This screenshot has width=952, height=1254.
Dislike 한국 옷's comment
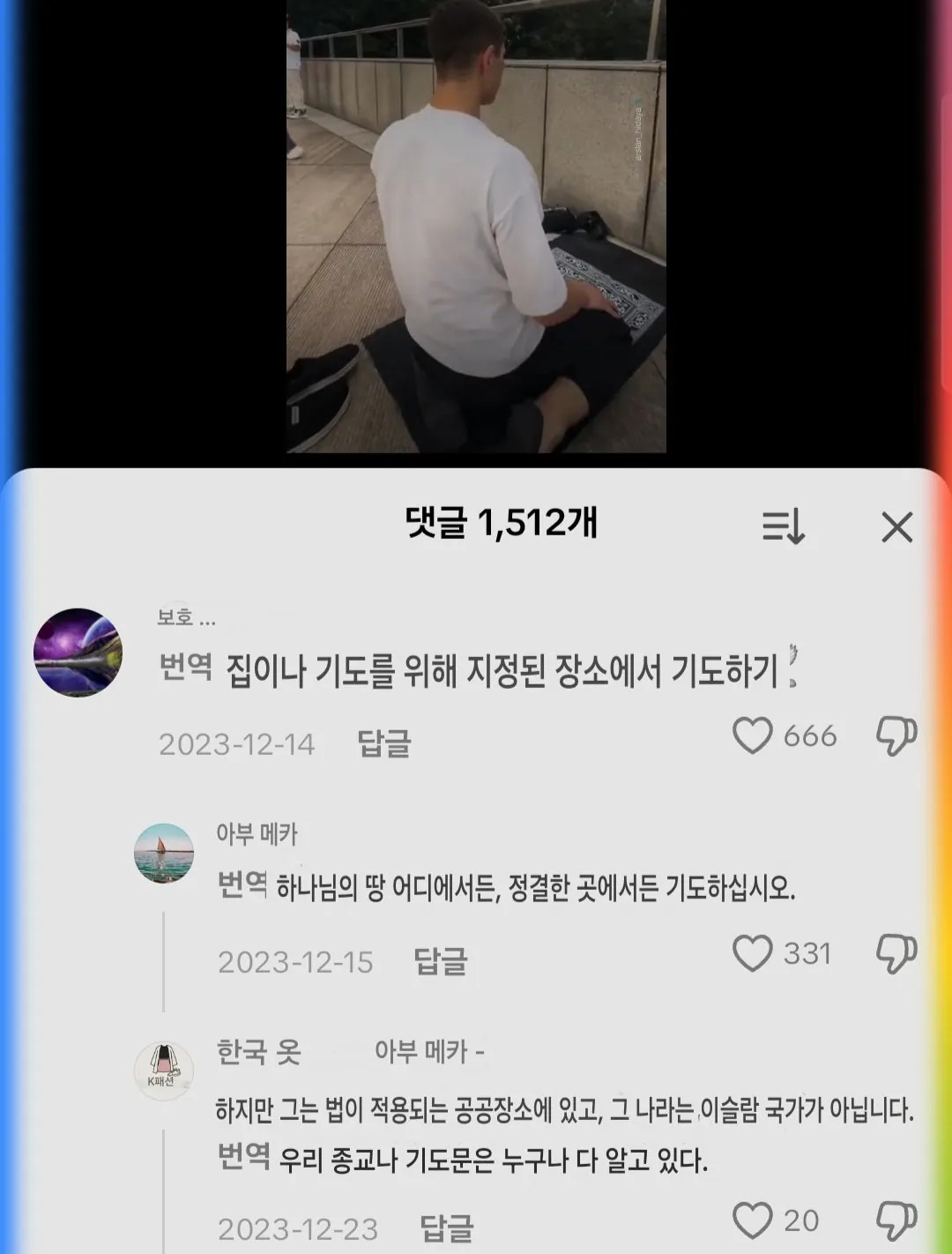[x=896, y=1220]
